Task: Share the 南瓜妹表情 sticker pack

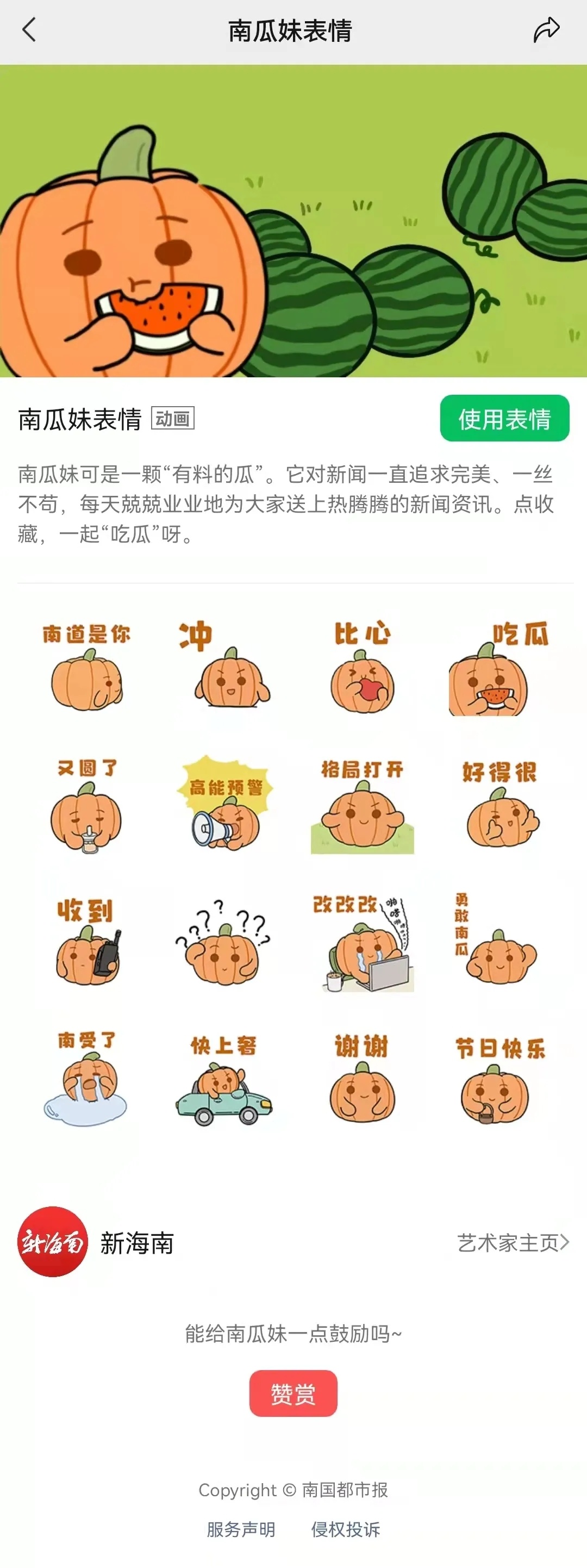Action: pos(546,30)
